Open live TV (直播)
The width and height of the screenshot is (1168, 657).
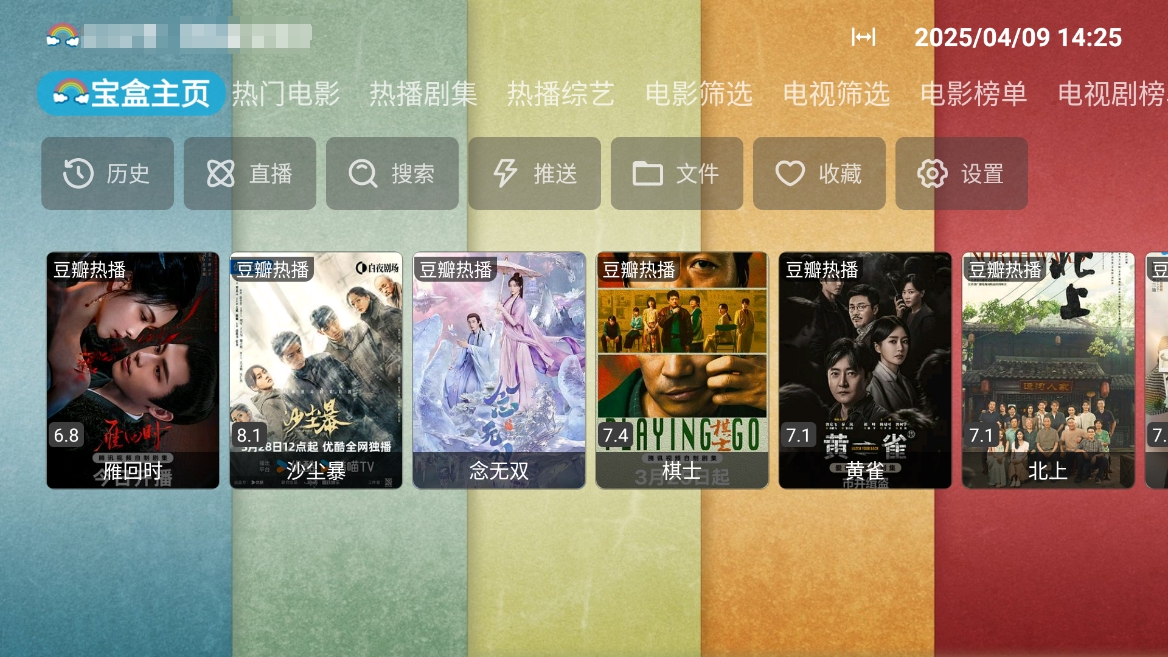pos(250,174)
